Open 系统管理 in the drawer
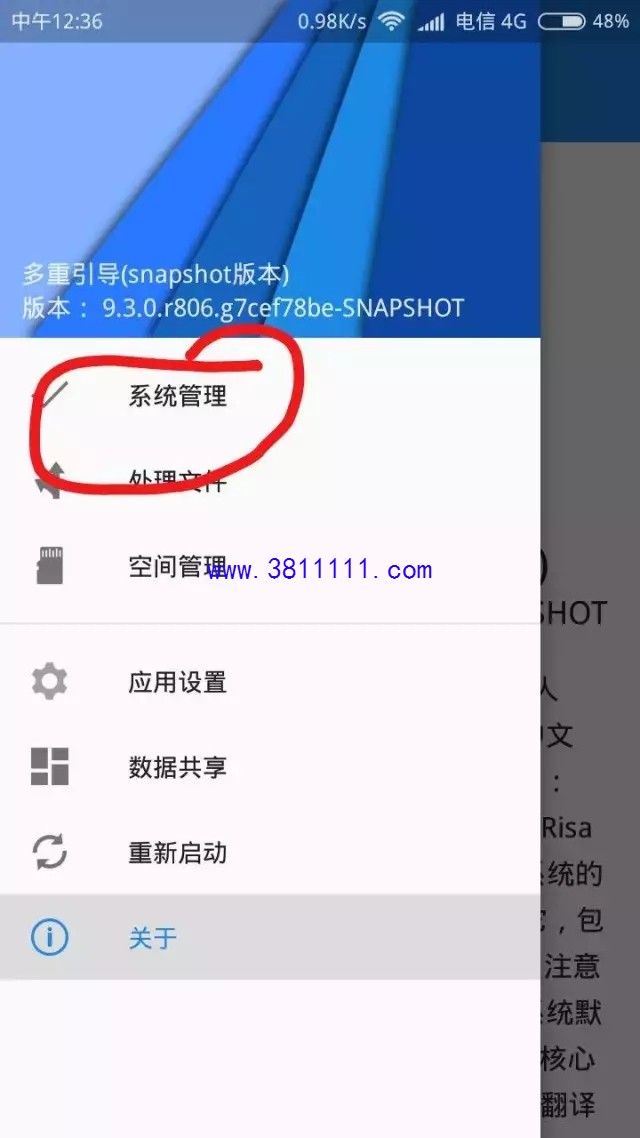 click(x=177, y=396)
